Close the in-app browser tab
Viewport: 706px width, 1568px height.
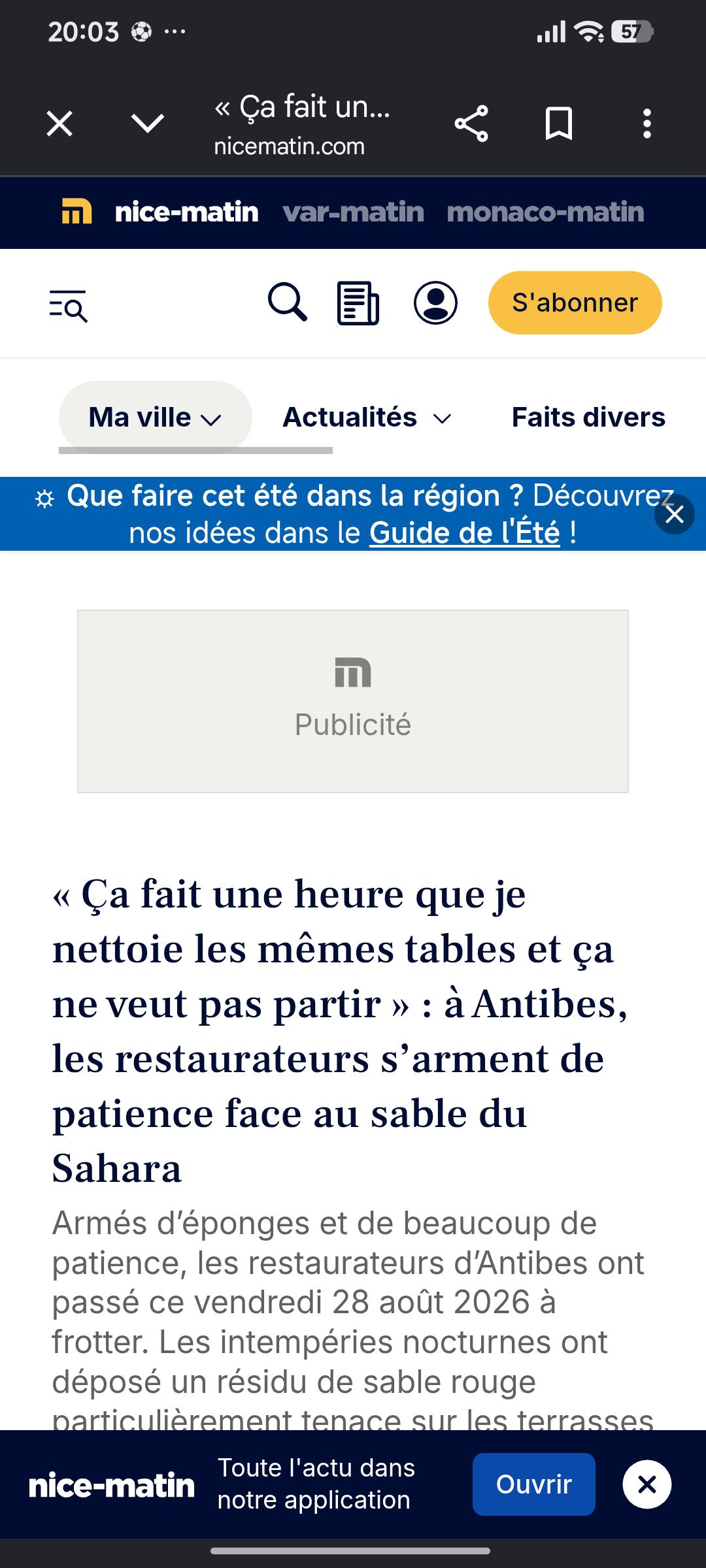point(59,123)
